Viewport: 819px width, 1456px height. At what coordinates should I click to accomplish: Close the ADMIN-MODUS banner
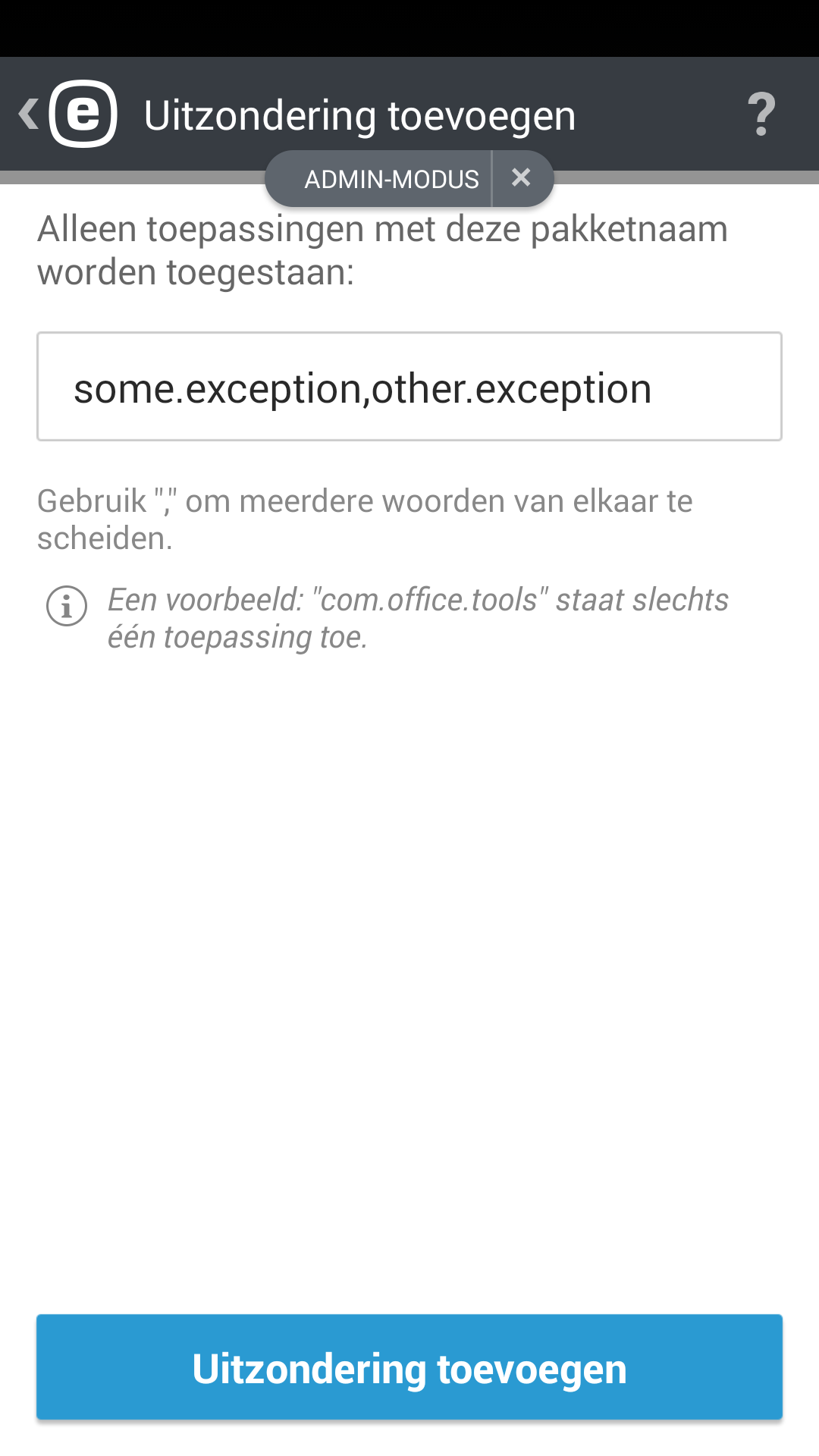521,178
